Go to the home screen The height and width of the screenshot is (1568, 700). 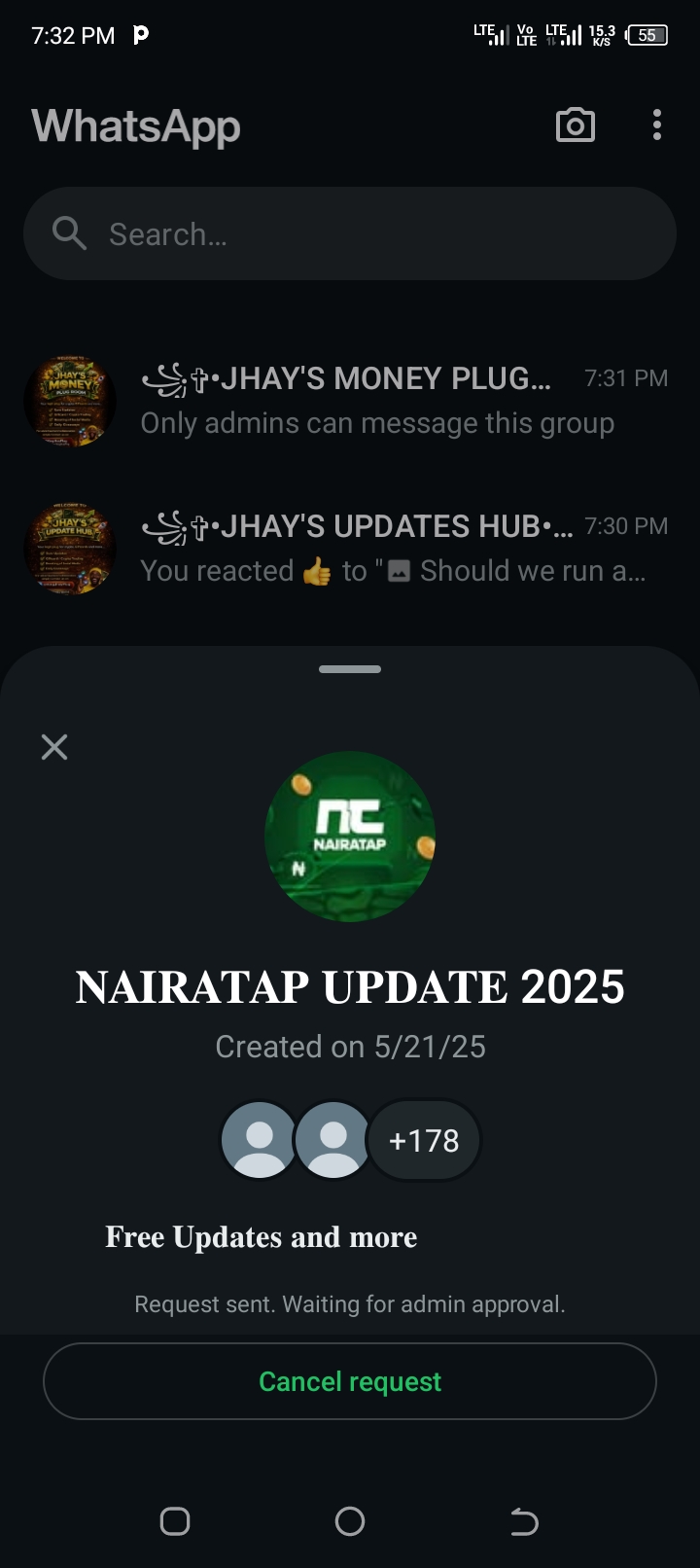[x=350, y=1521]
